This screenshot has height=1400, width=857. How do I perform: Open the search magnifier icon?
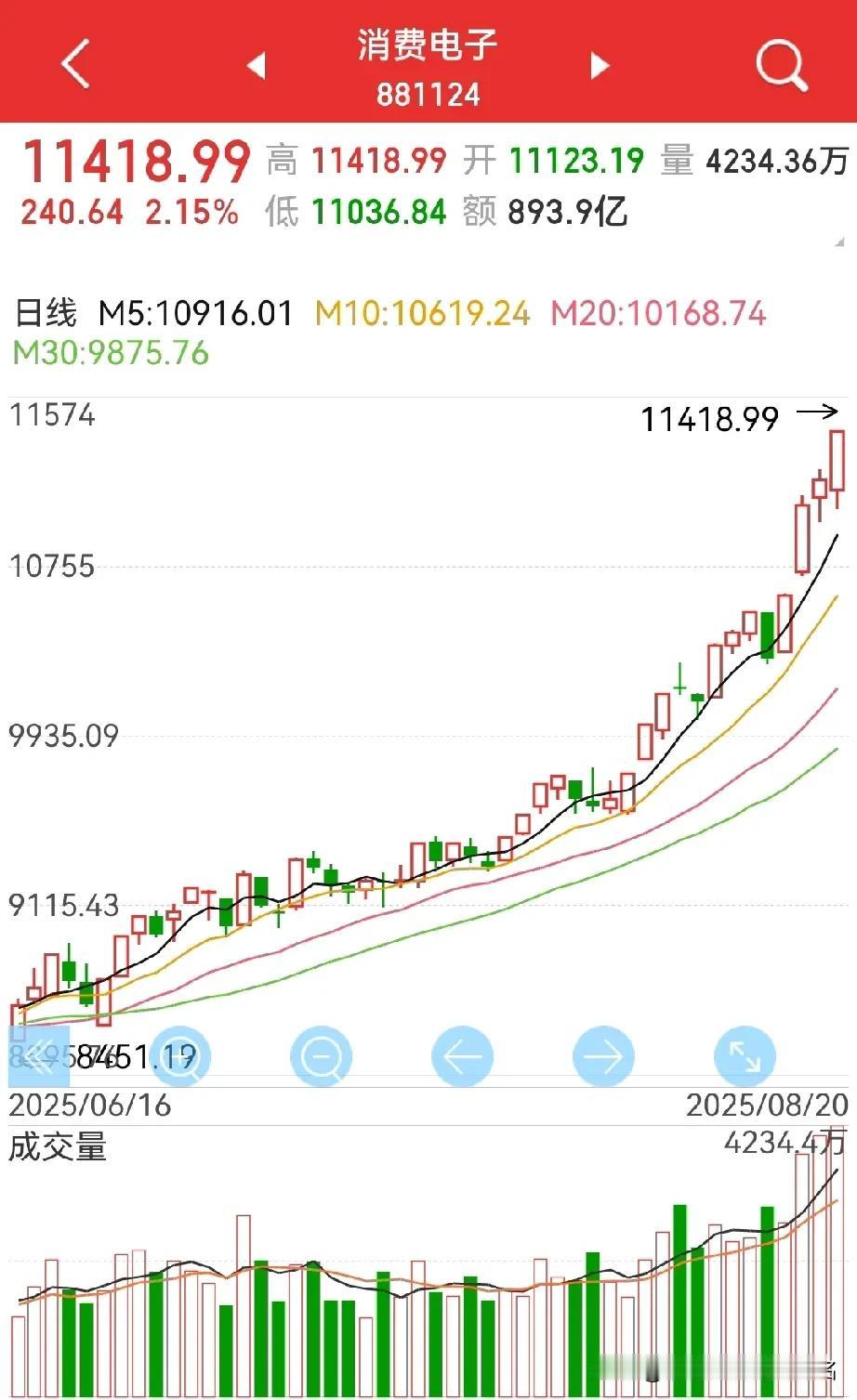tap(781, 65)
